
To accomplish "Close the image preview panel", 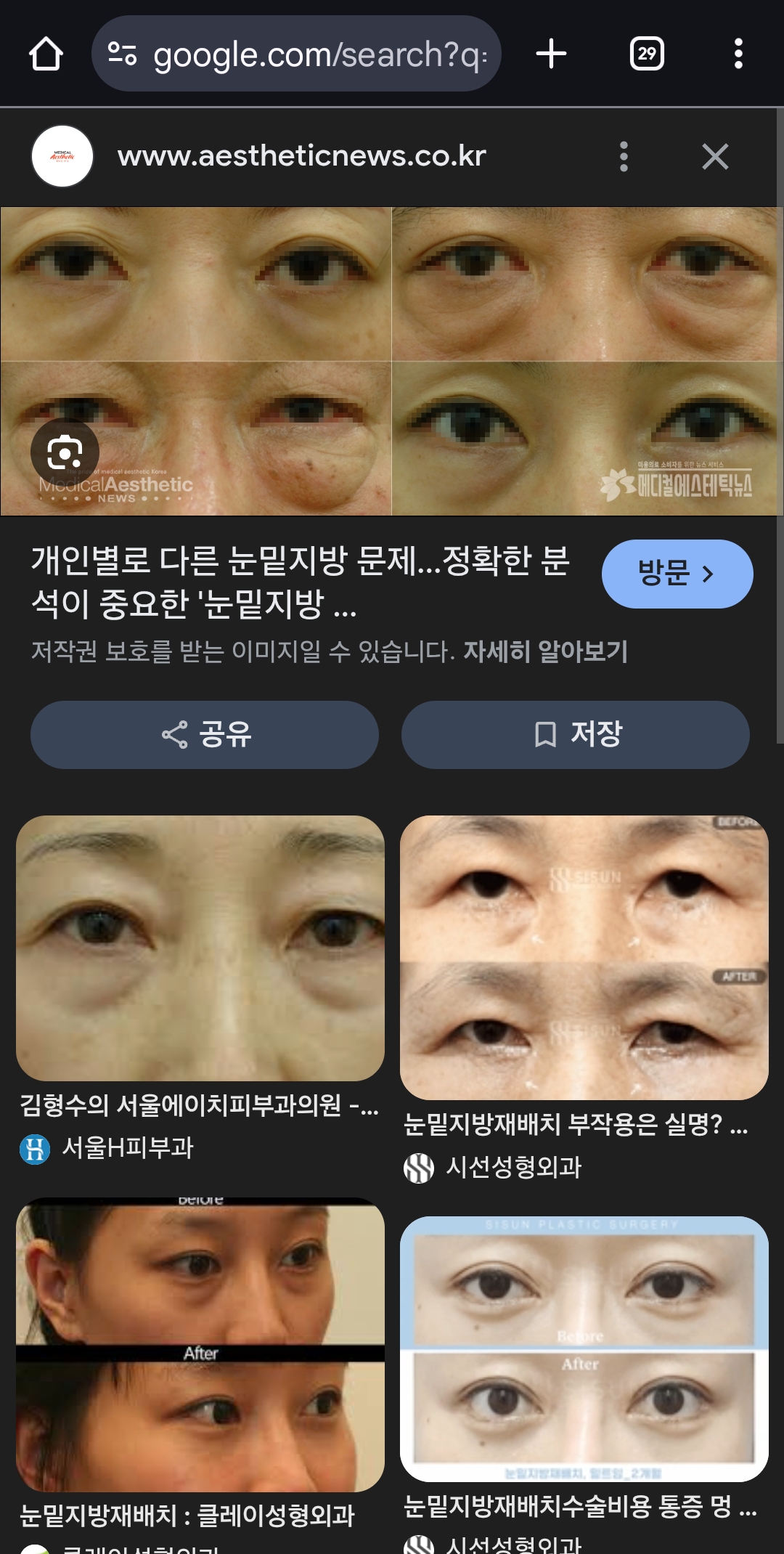I will coord(715,157).
